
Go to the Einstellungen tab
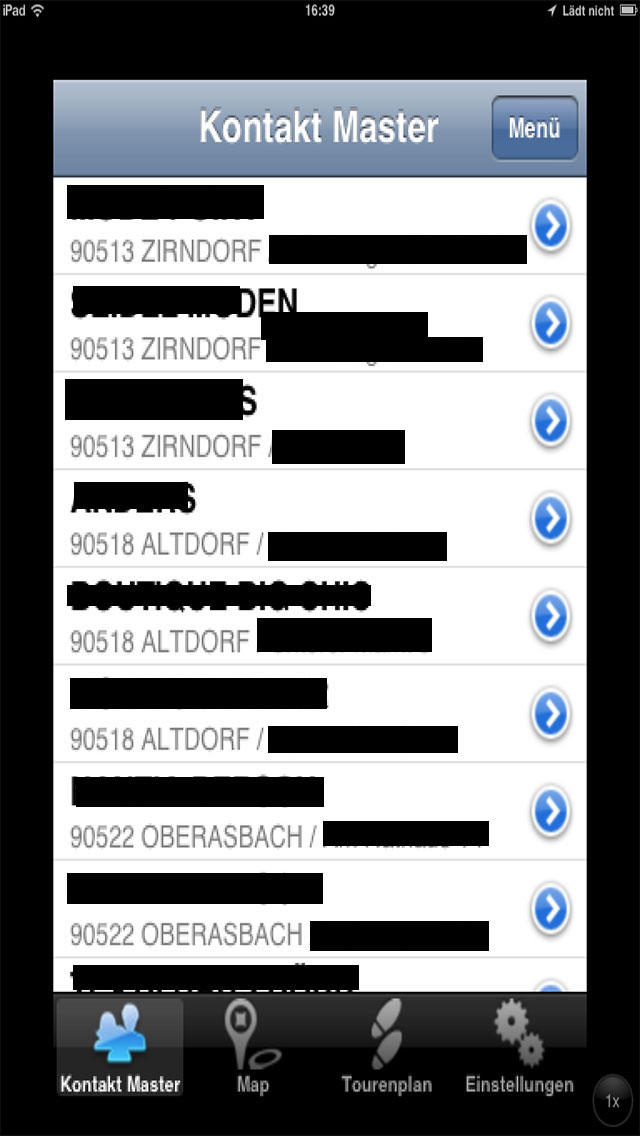tap(519, 1046)
